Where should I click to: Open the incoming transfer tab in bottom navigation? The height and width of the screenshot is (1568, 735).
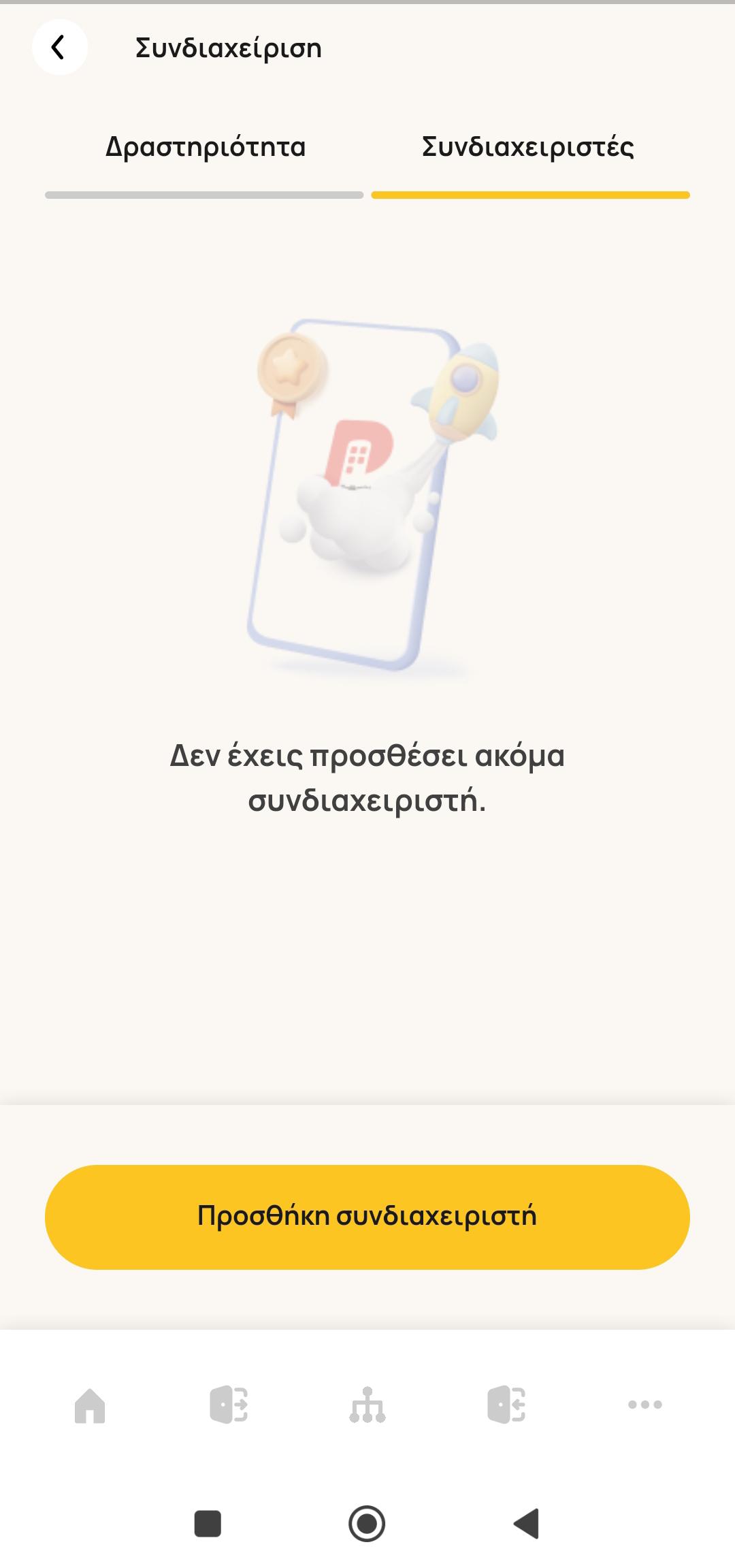(x=506, y=1405)
